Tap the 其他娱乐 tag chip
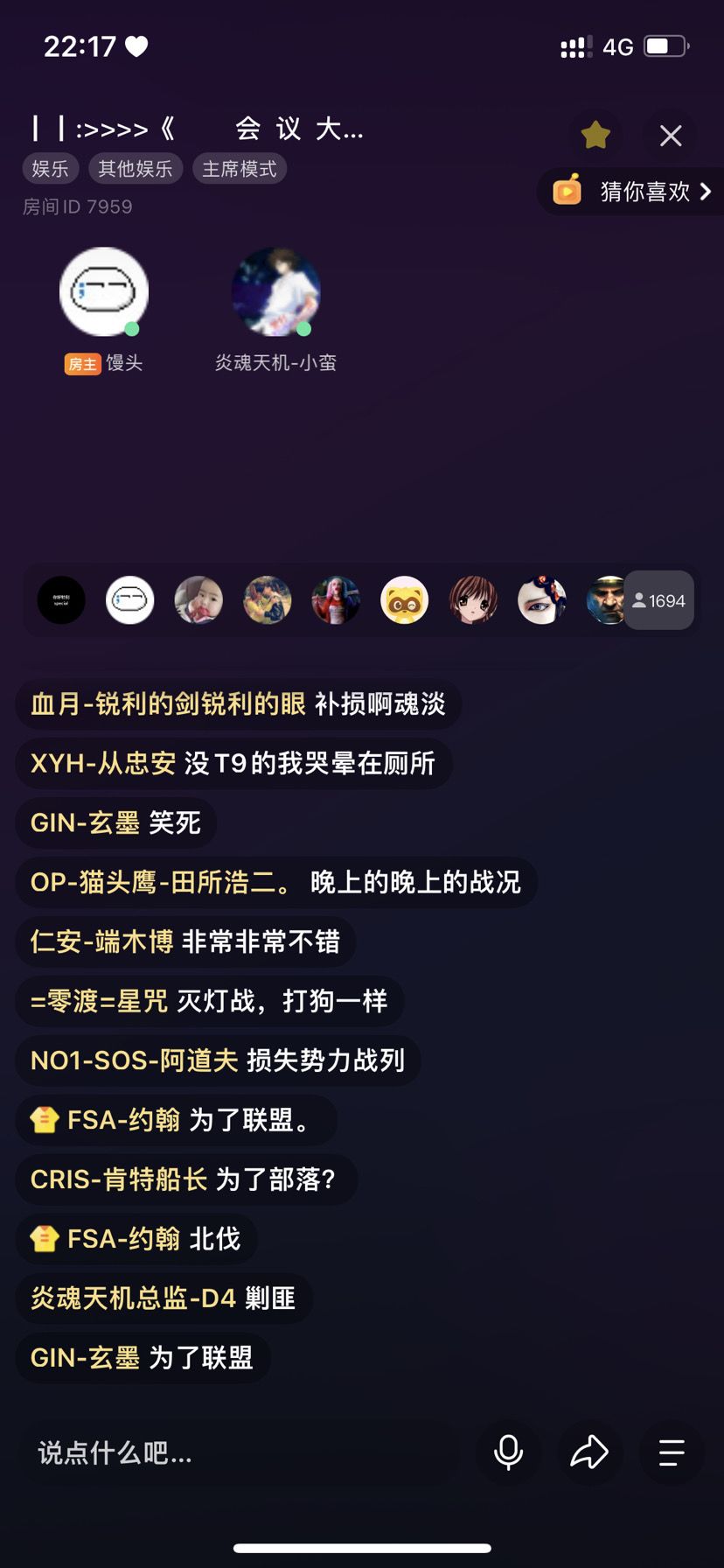This screenshot has height=1568, width=724. pyautogui.click(x=136, y=169)
